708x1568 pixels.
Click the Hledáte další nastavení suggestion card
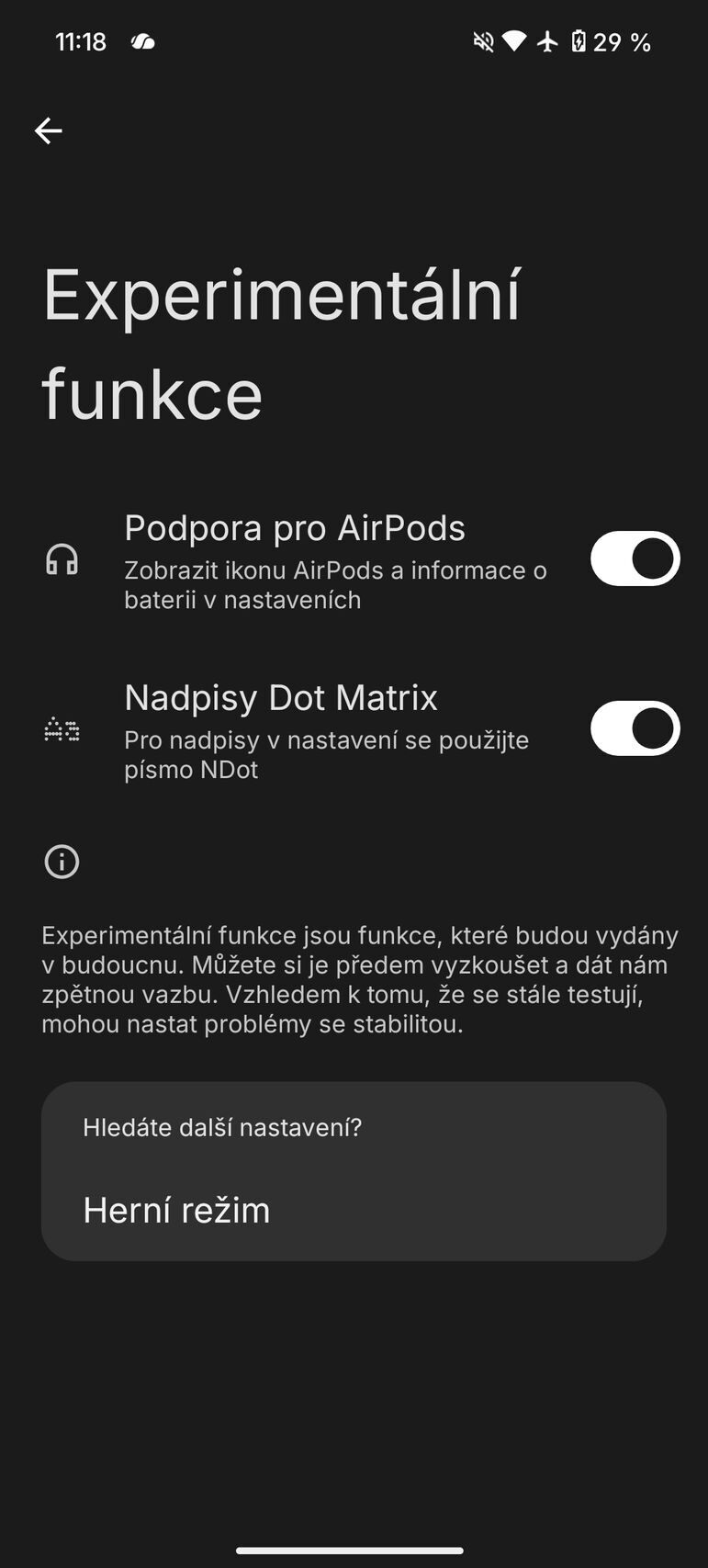353,1171
